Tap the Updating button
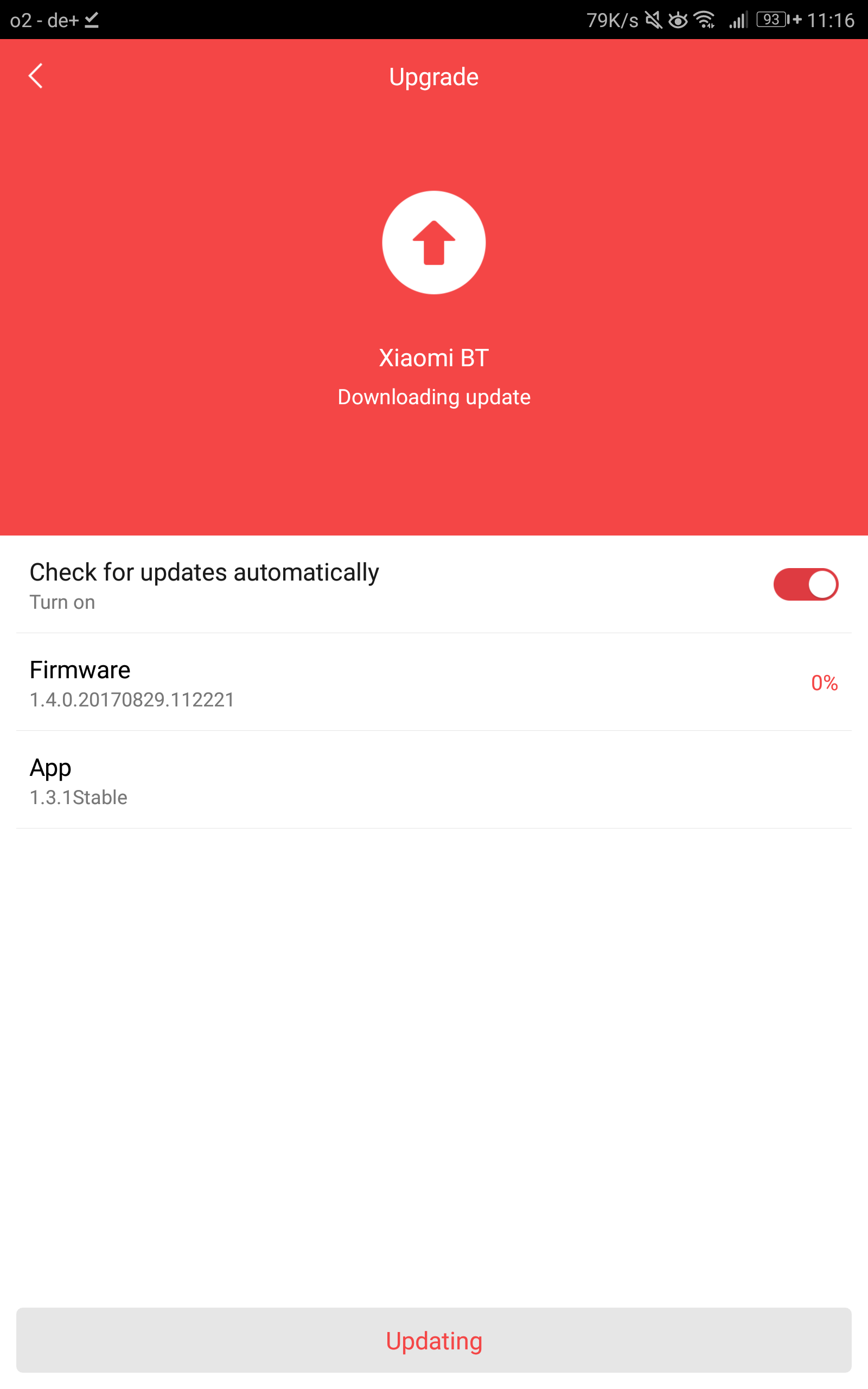868x1389 pixels. click(433, 1340)
